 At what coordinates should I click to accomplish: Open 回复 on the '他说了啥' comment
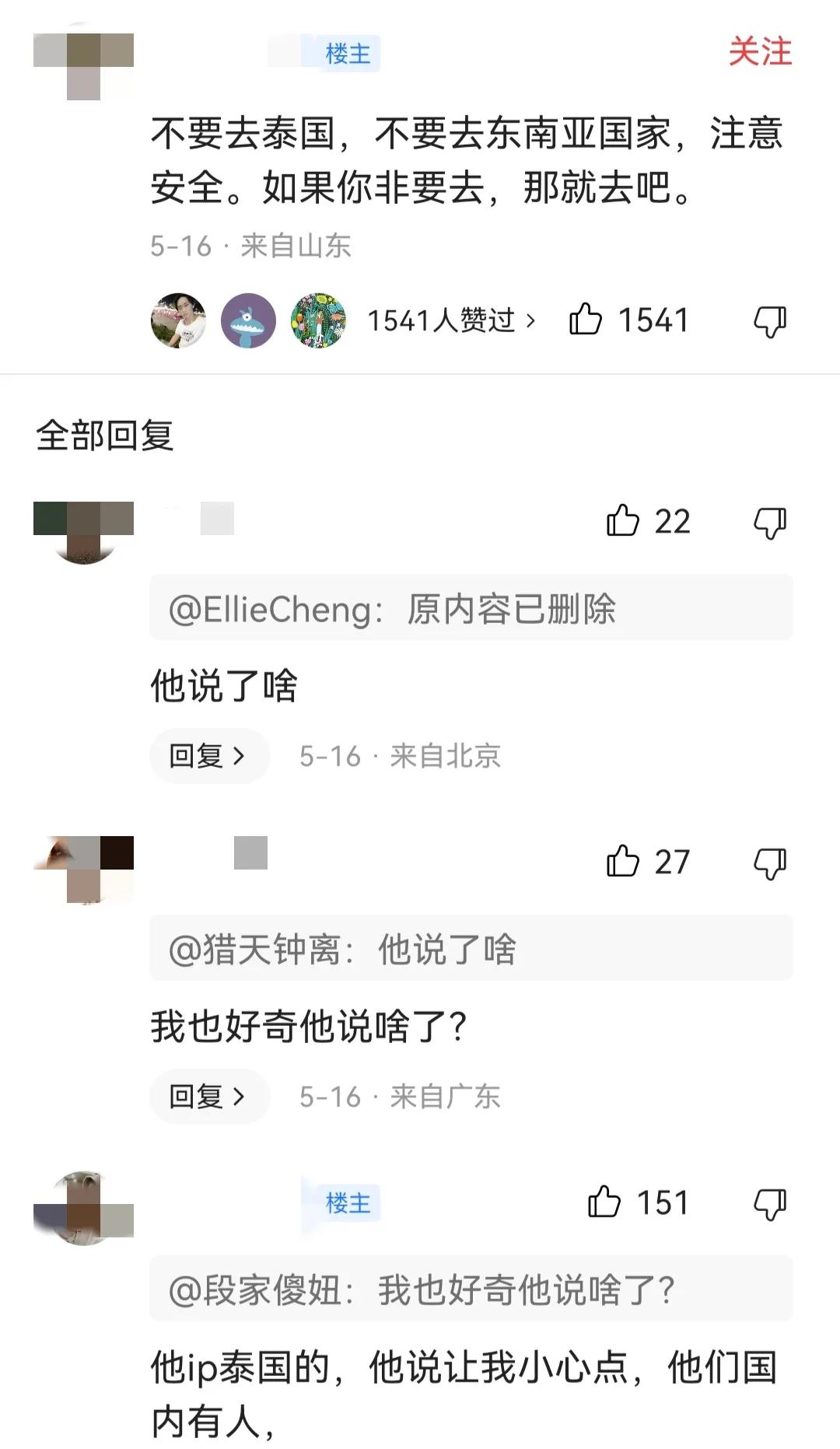[x=208, y=754]
